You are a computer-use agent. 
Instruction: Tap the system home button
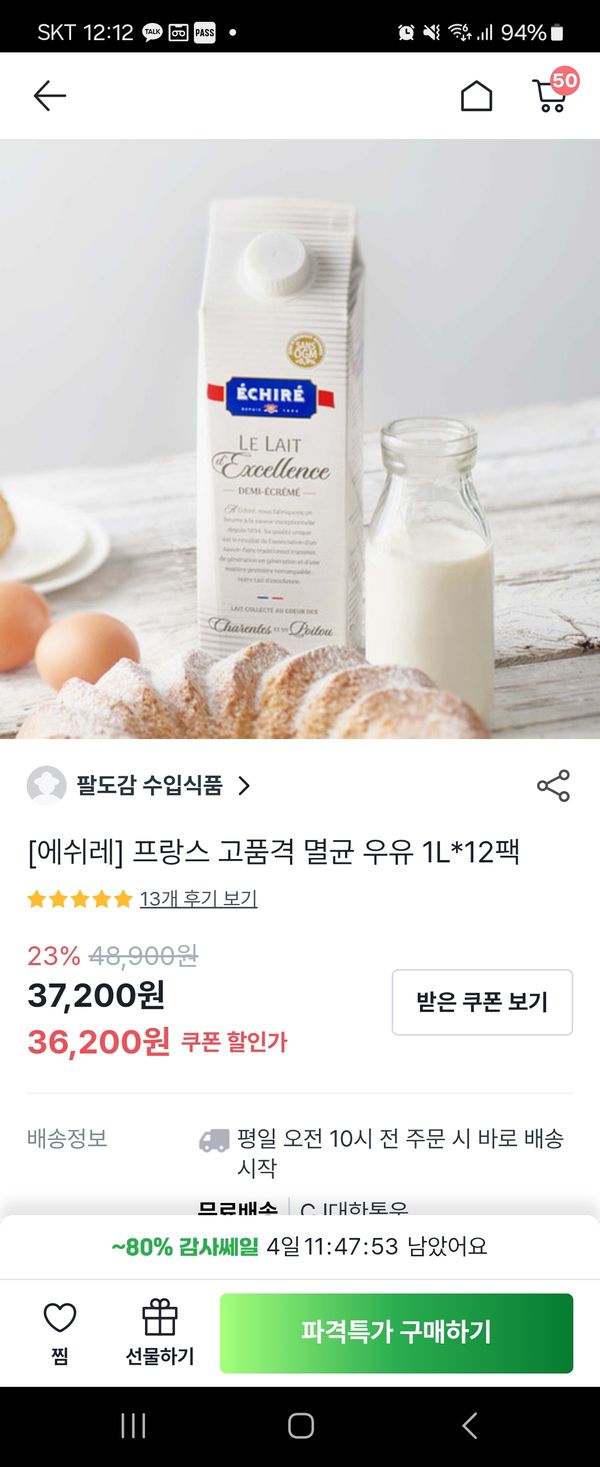(x=300, y=1426)
